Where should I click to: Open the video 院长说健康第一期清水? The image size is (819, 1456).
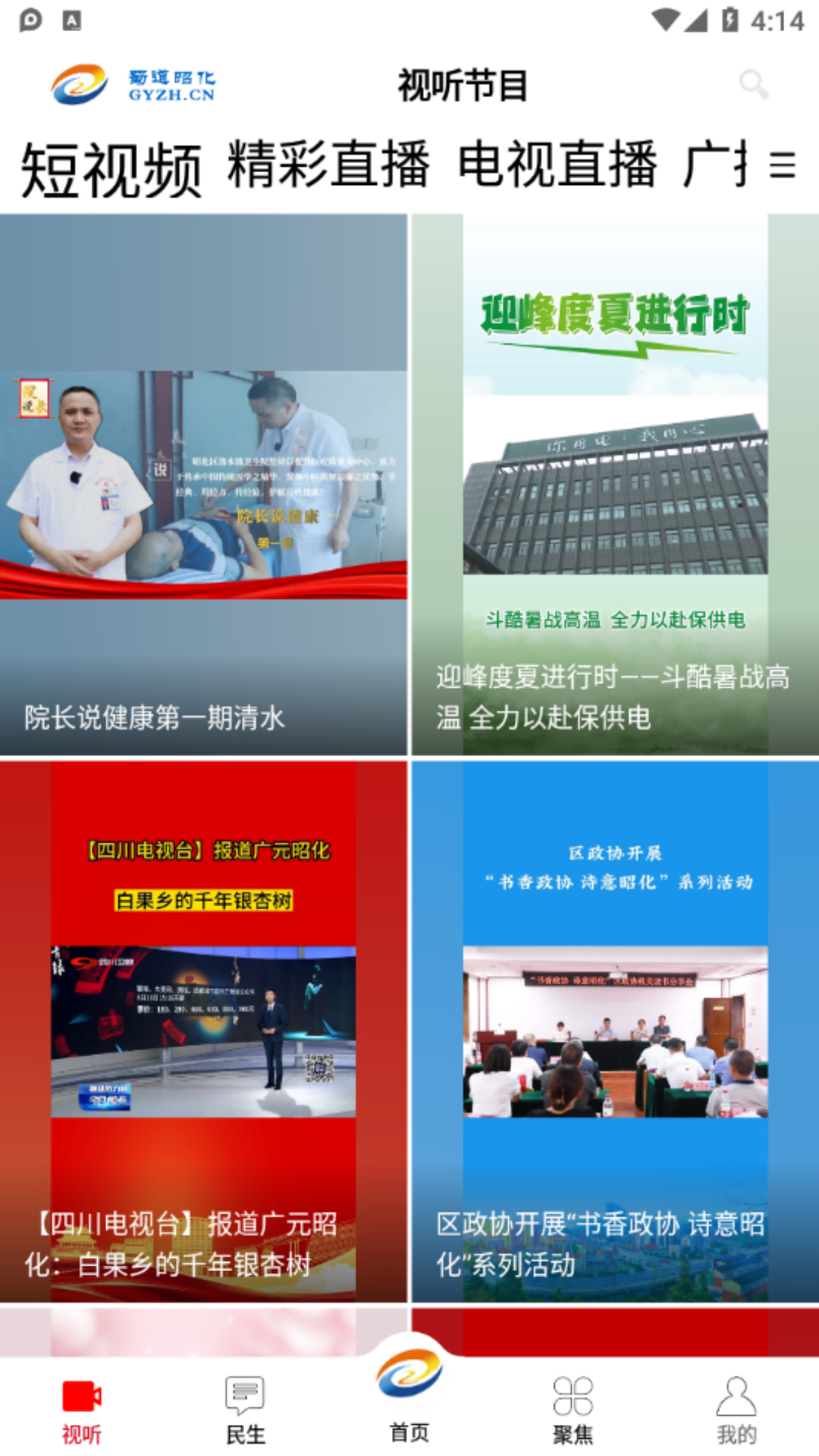pyautogui.click(x=203, y=485)
